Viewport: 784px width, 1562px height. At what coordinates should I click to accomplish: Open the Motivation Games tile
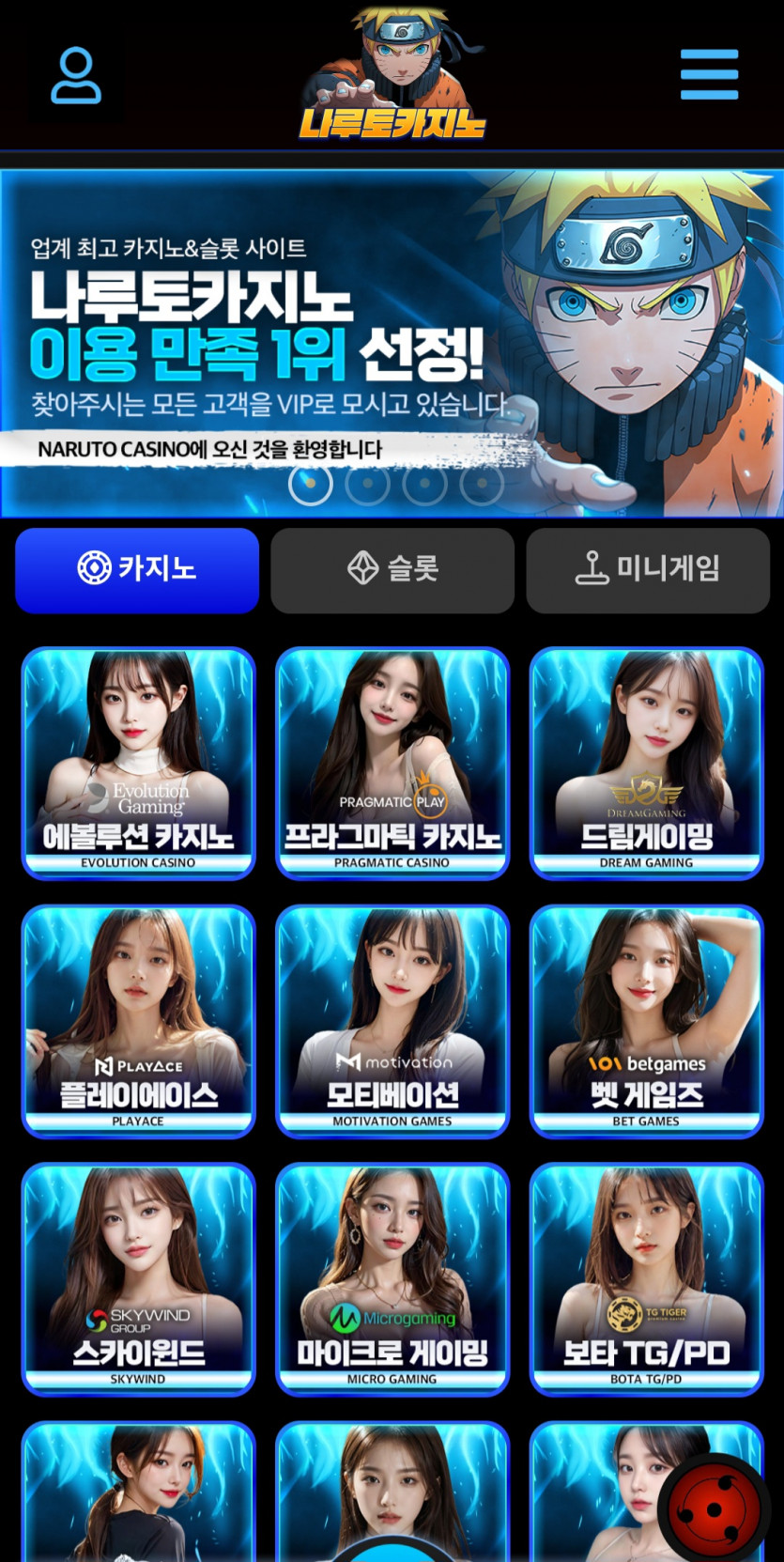392,1021
